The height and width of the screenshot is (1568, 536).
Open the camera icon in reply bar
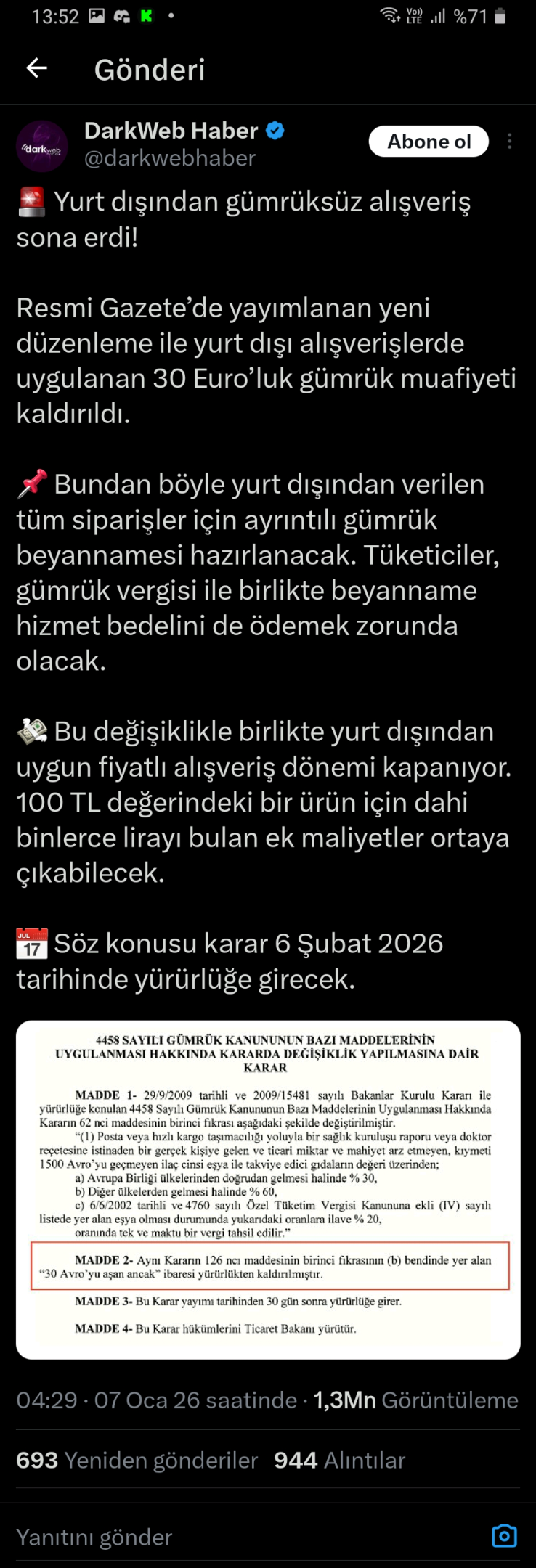(x=504, y=1536)
